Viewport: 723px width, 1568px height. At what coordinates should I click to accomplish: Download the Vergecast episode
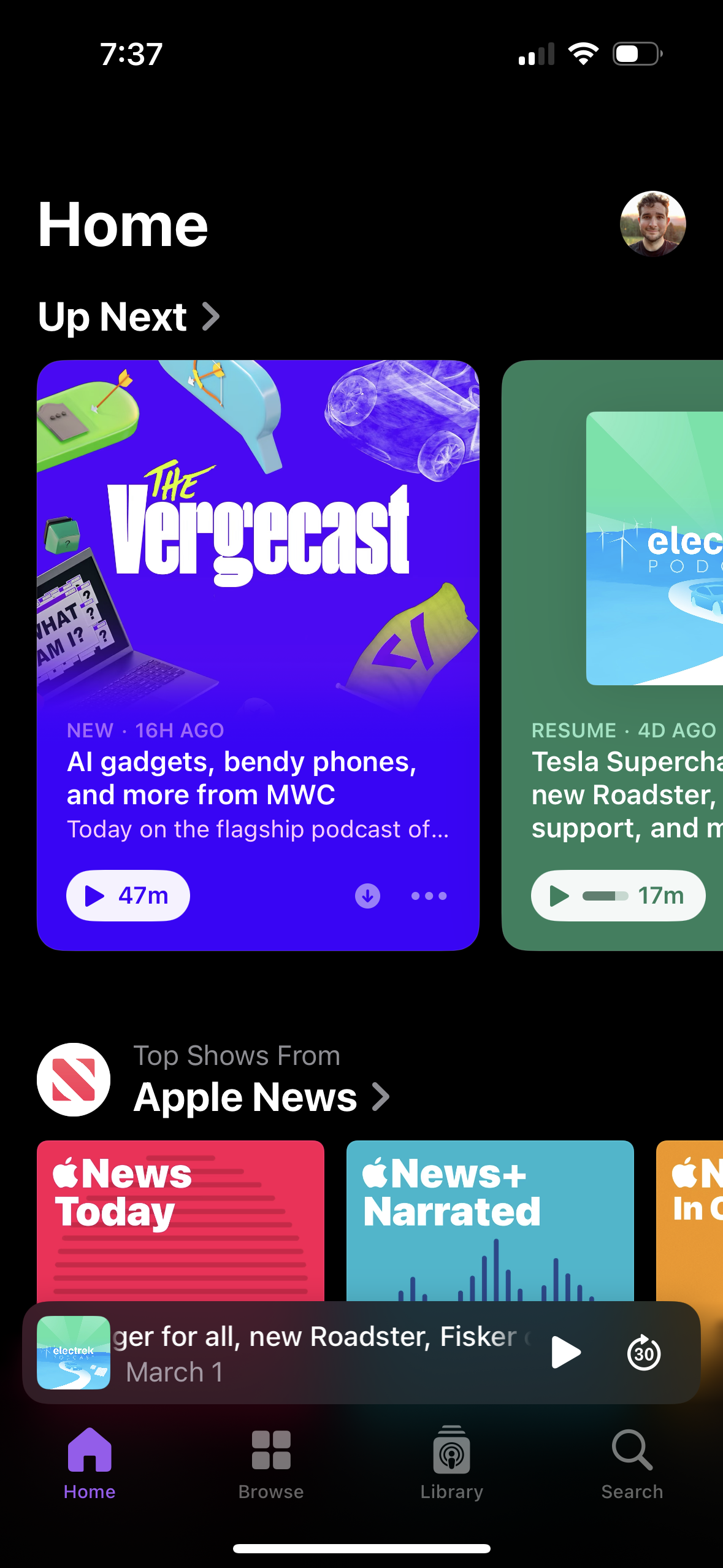tap(367, 896)
